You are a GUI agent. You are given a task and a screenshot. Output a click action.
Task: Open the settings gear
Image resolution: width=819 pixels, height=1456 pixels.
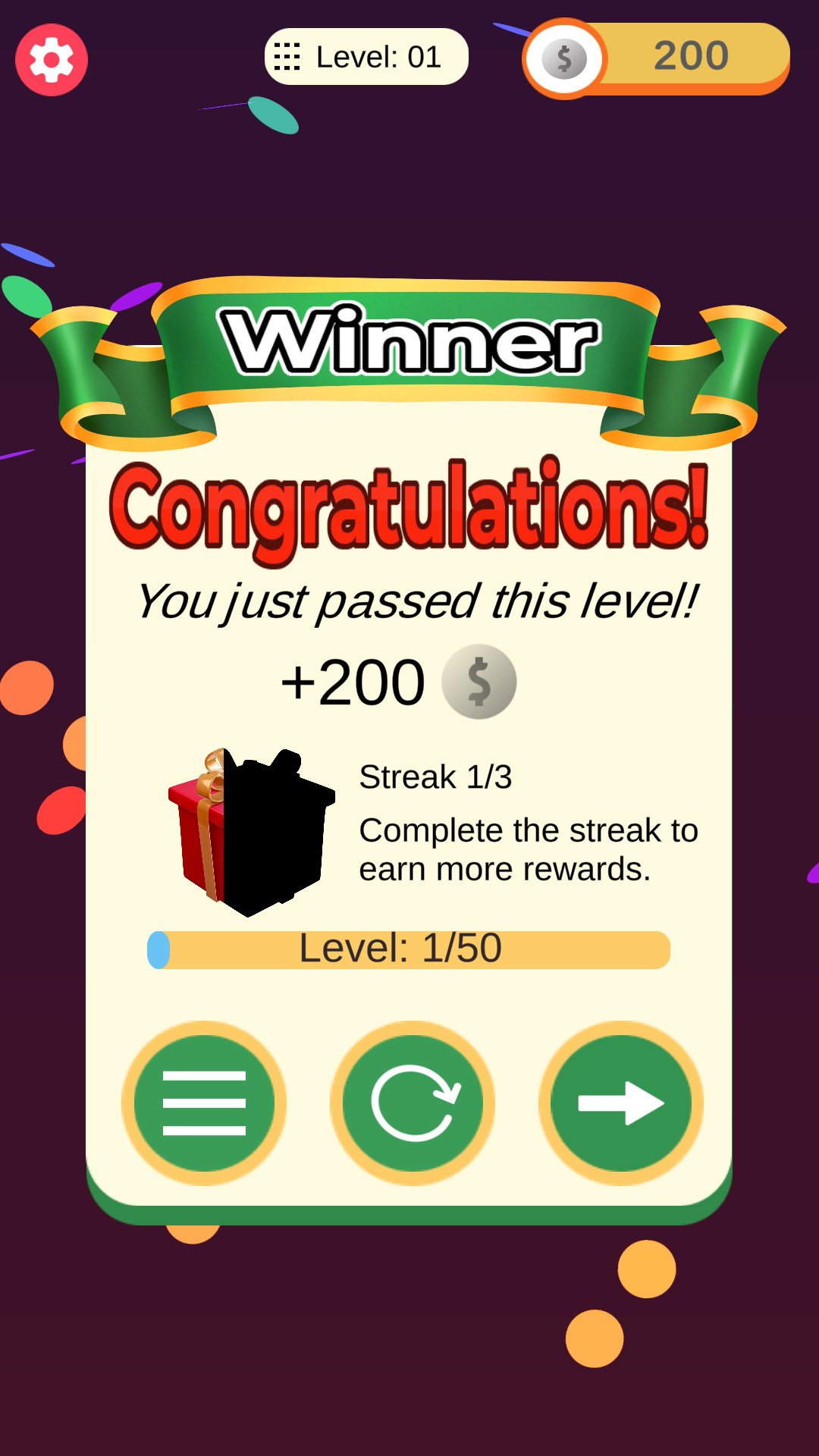click(x=52, y=60)
